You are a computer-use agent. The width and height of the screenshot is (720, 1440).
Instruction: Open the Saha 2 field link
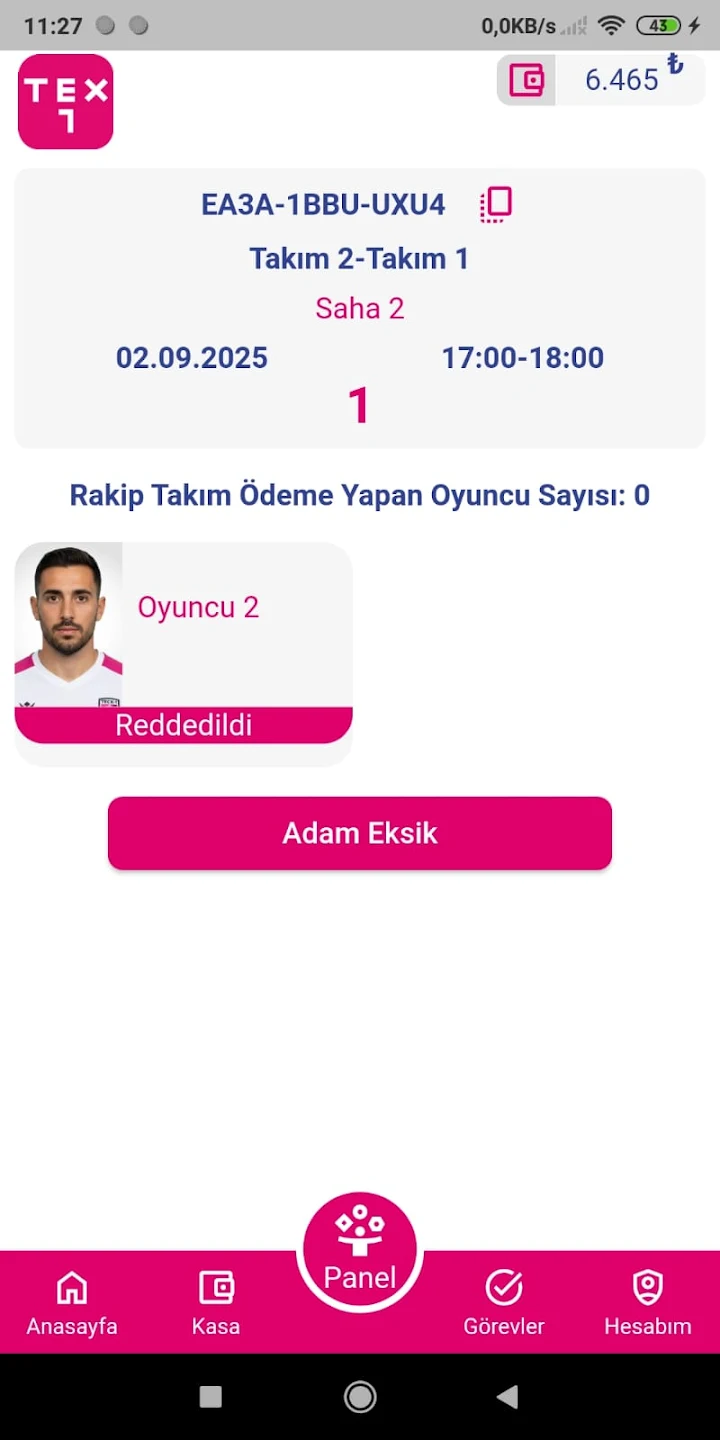pyautogui.click(x=359, y=308)
